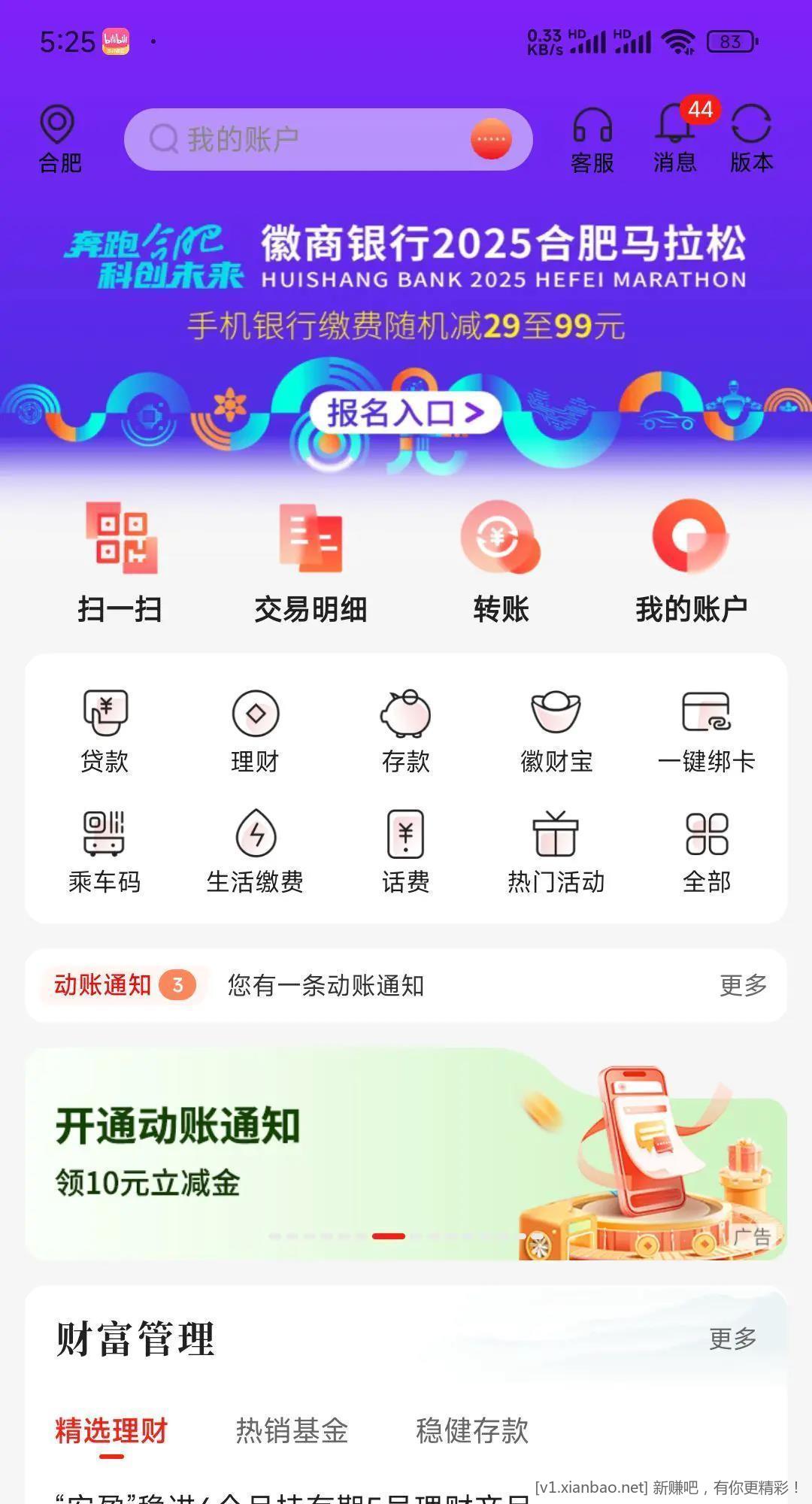Open 消息 notifications with badge 44
Image resolution: width=812 pixels, height=1504 pixels.
[x=674, y=138]
